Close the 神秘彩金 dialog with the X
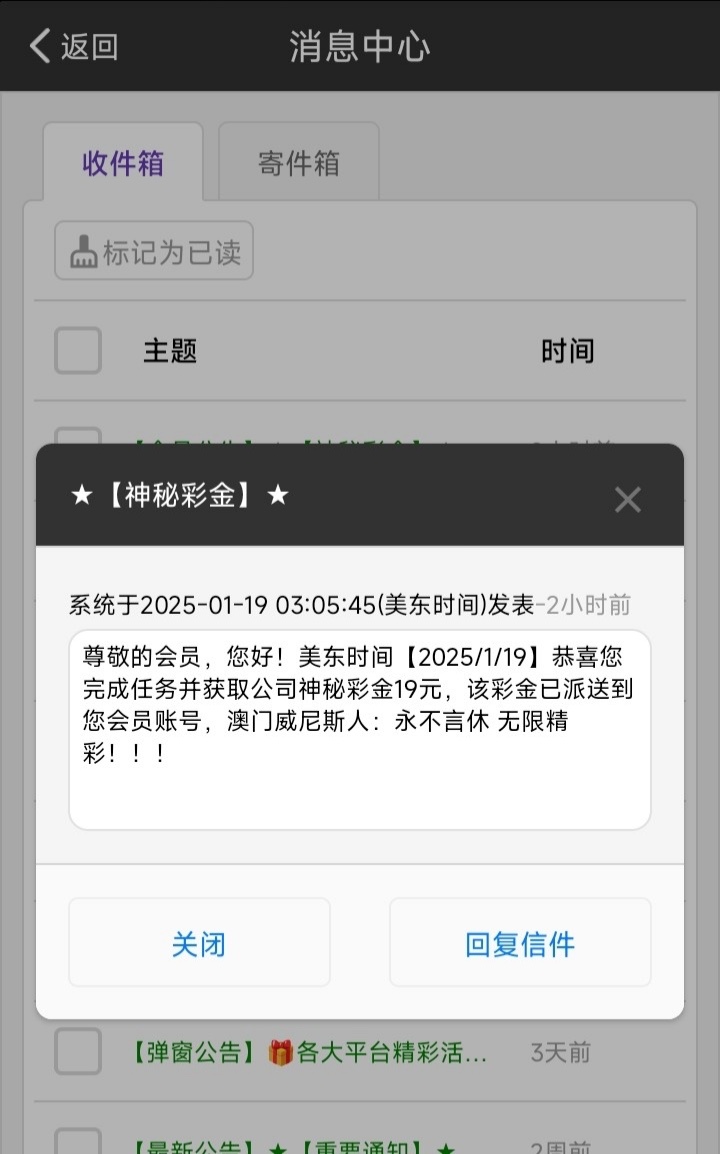The image size is (720, 1154). coord(627,499)
